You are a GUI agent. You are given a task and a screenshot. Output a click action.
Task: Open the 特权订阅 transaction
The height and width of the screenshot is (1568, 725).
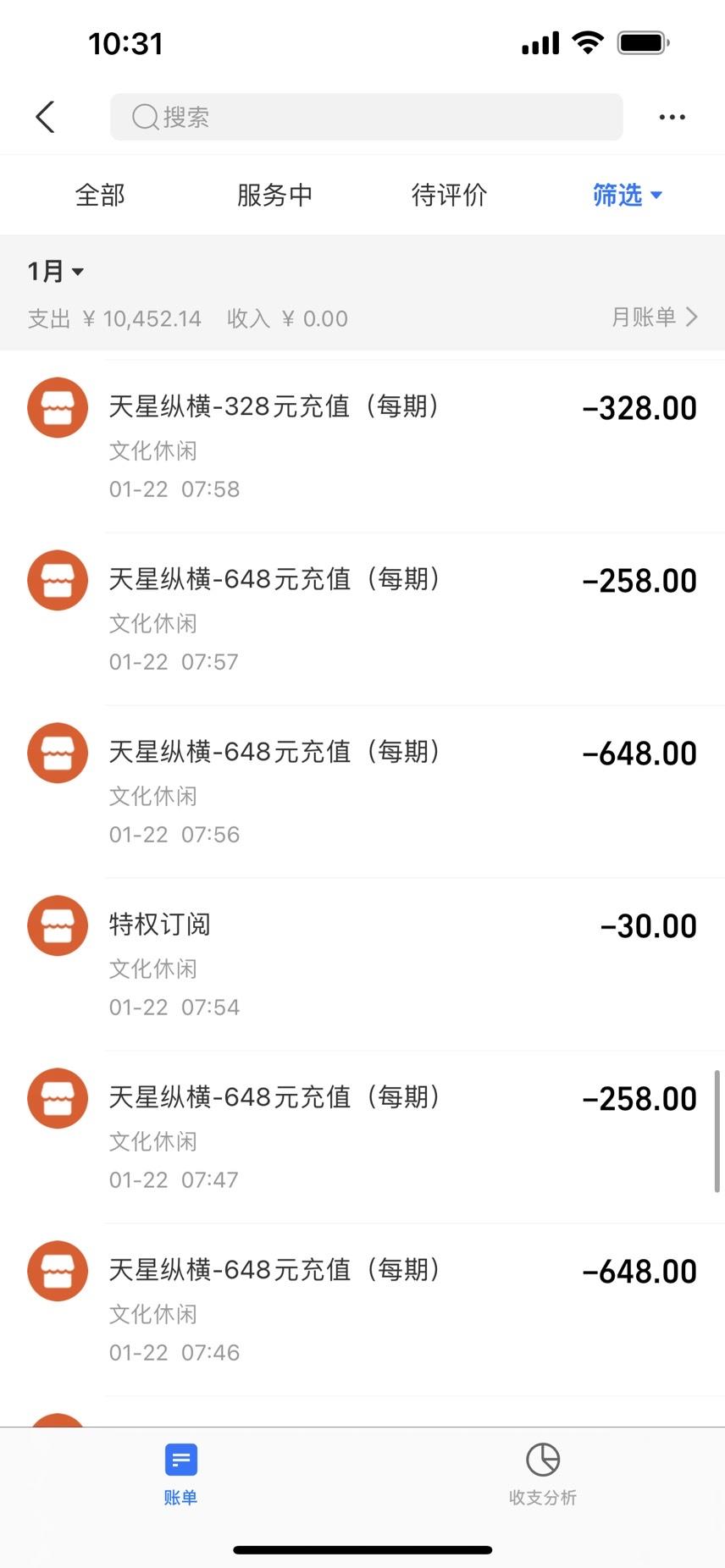(x=362, y=964)
